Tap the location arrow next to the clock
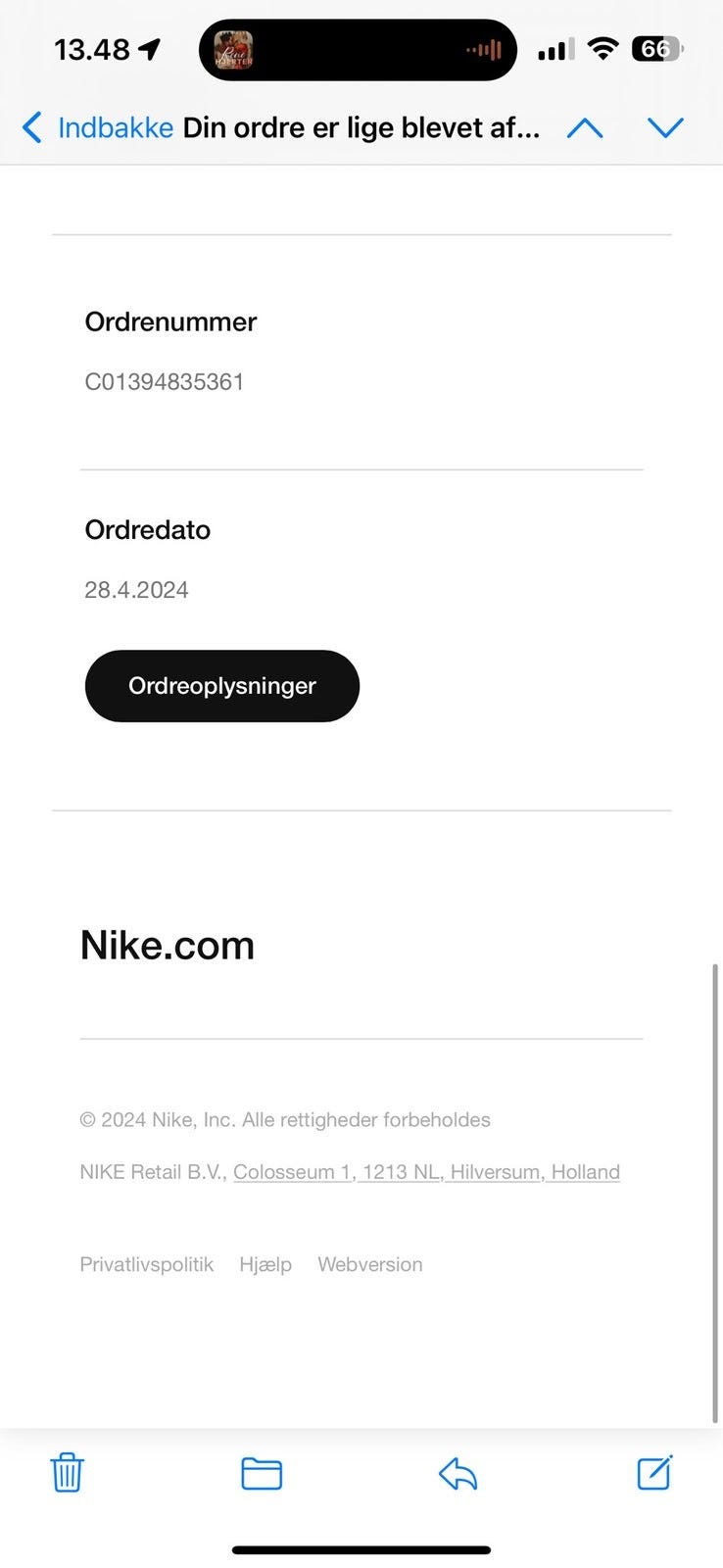The image size is (723, 1568). [x=149, y=47]
